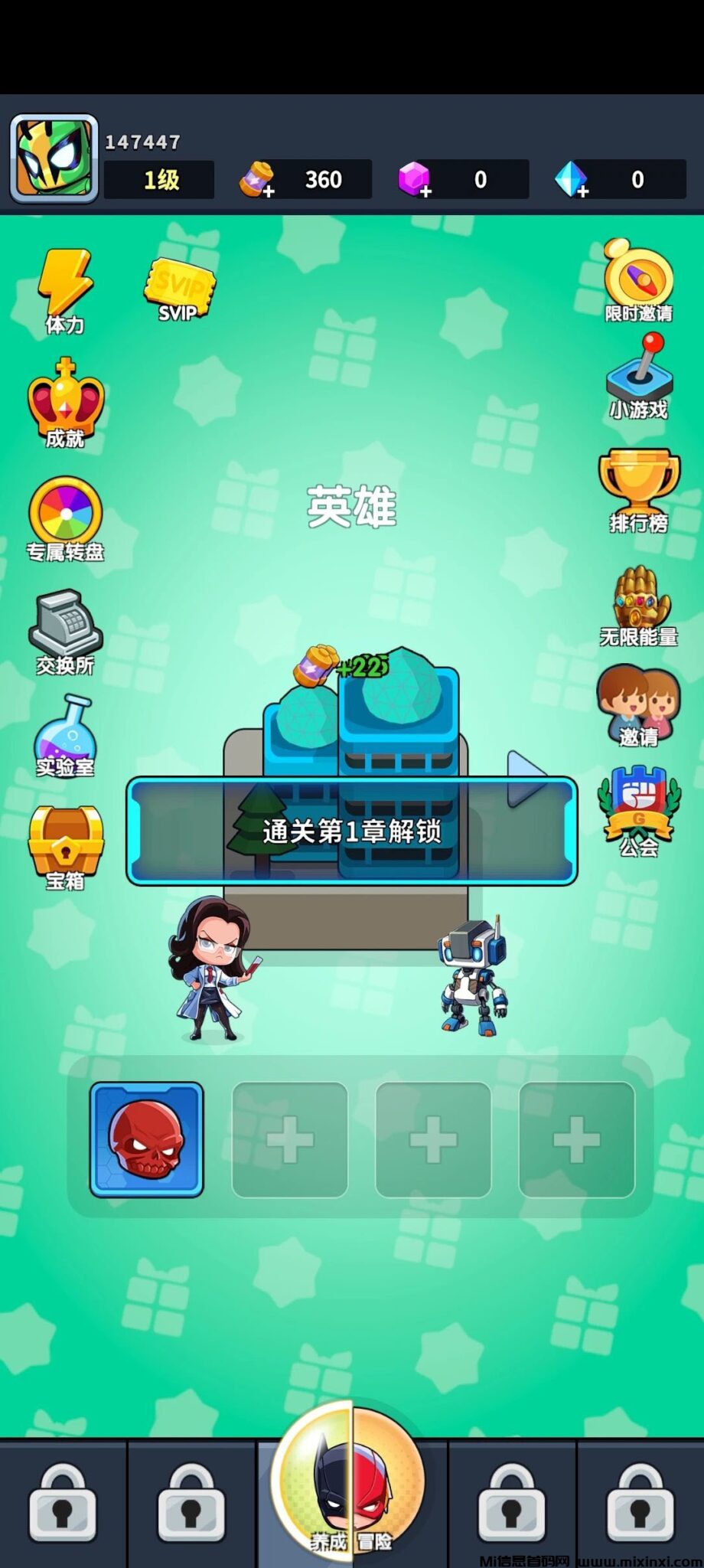Open the 公会 guild
704x1568 pixels.
pyautogui.click(x=638, y=811)
